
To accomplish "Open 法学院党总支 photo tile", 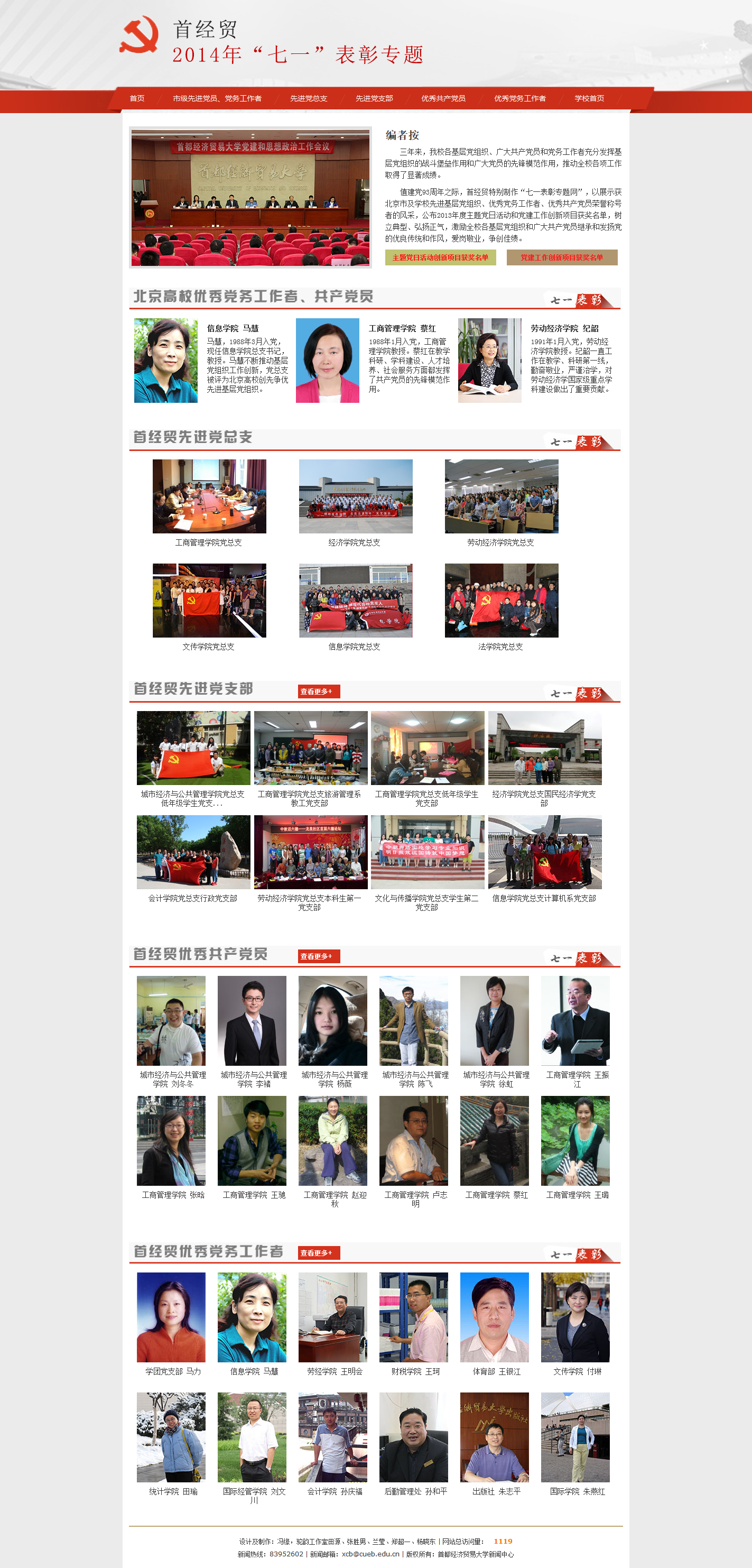I will (501, 601).
